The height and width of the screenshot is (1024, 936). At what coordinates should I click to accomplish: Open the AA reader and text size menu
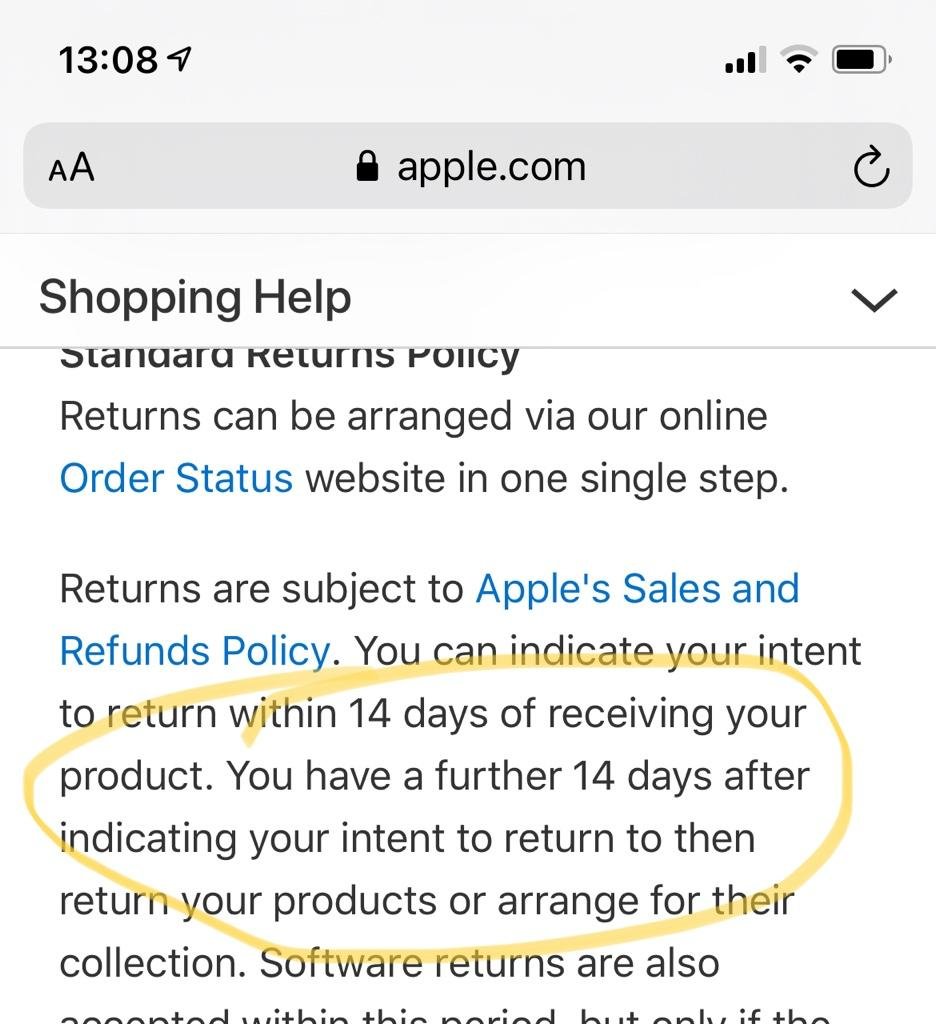[x=71, y=167]
